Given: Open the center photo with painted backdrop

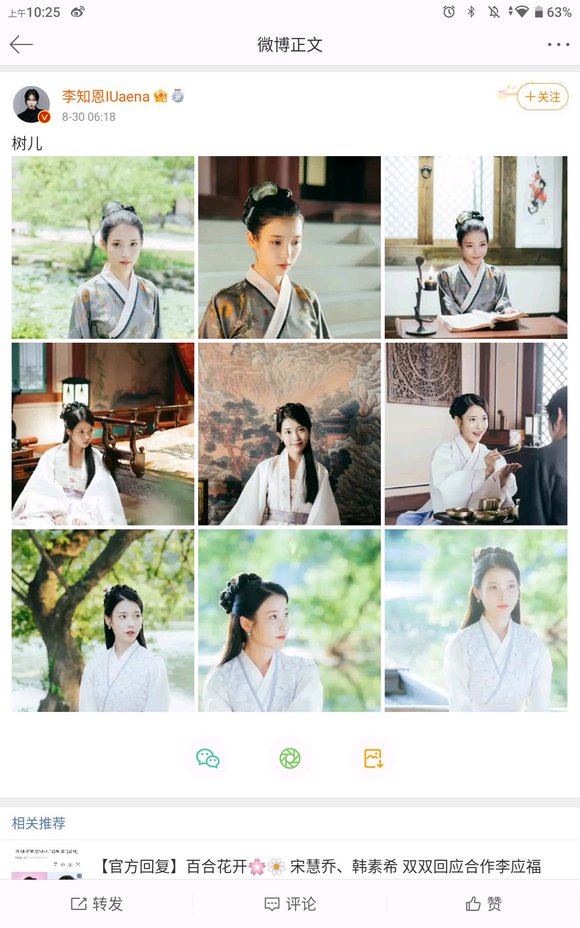Looking at the screenshot, I should pos(289,434).
